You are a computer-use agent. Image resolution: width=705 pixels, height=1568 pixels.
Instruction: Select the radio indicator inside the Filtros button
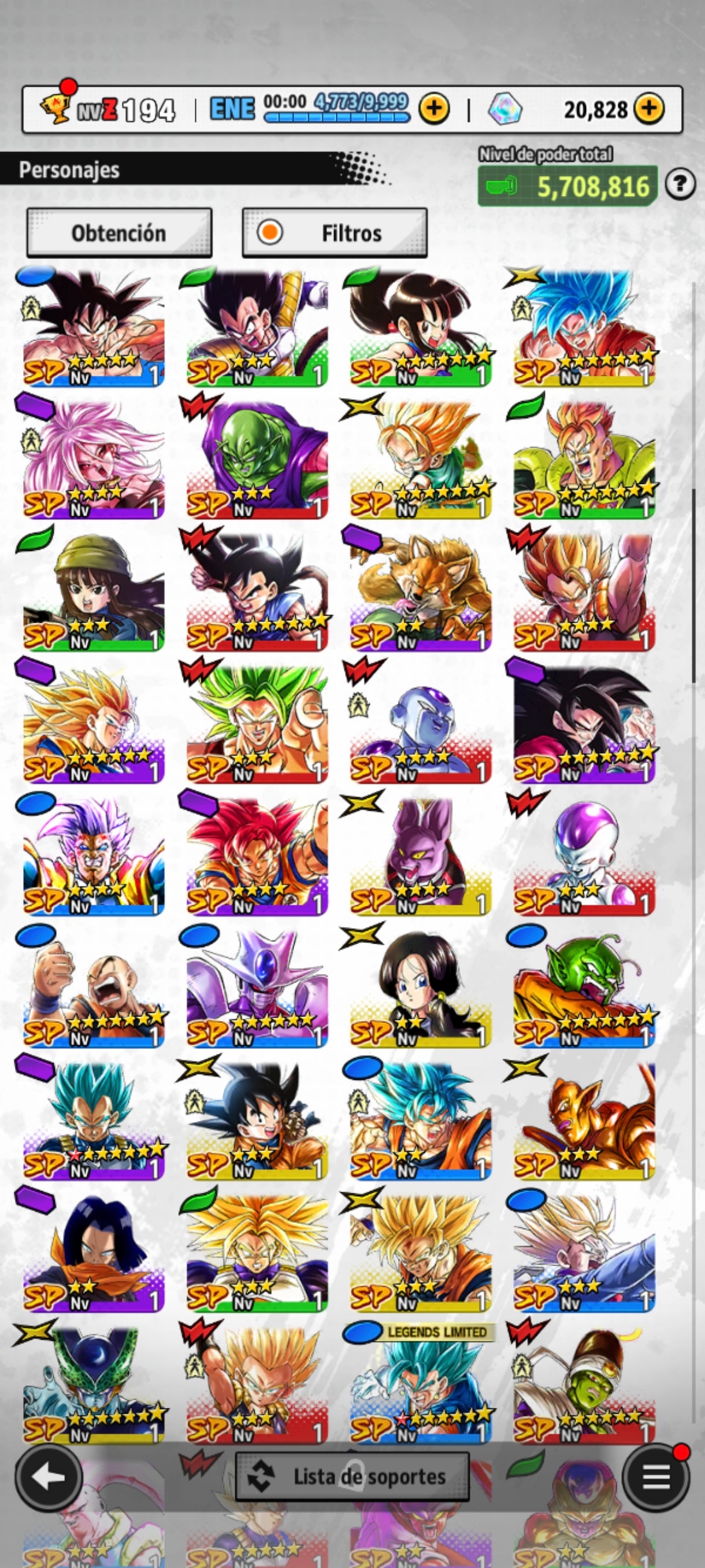point(270,232)
